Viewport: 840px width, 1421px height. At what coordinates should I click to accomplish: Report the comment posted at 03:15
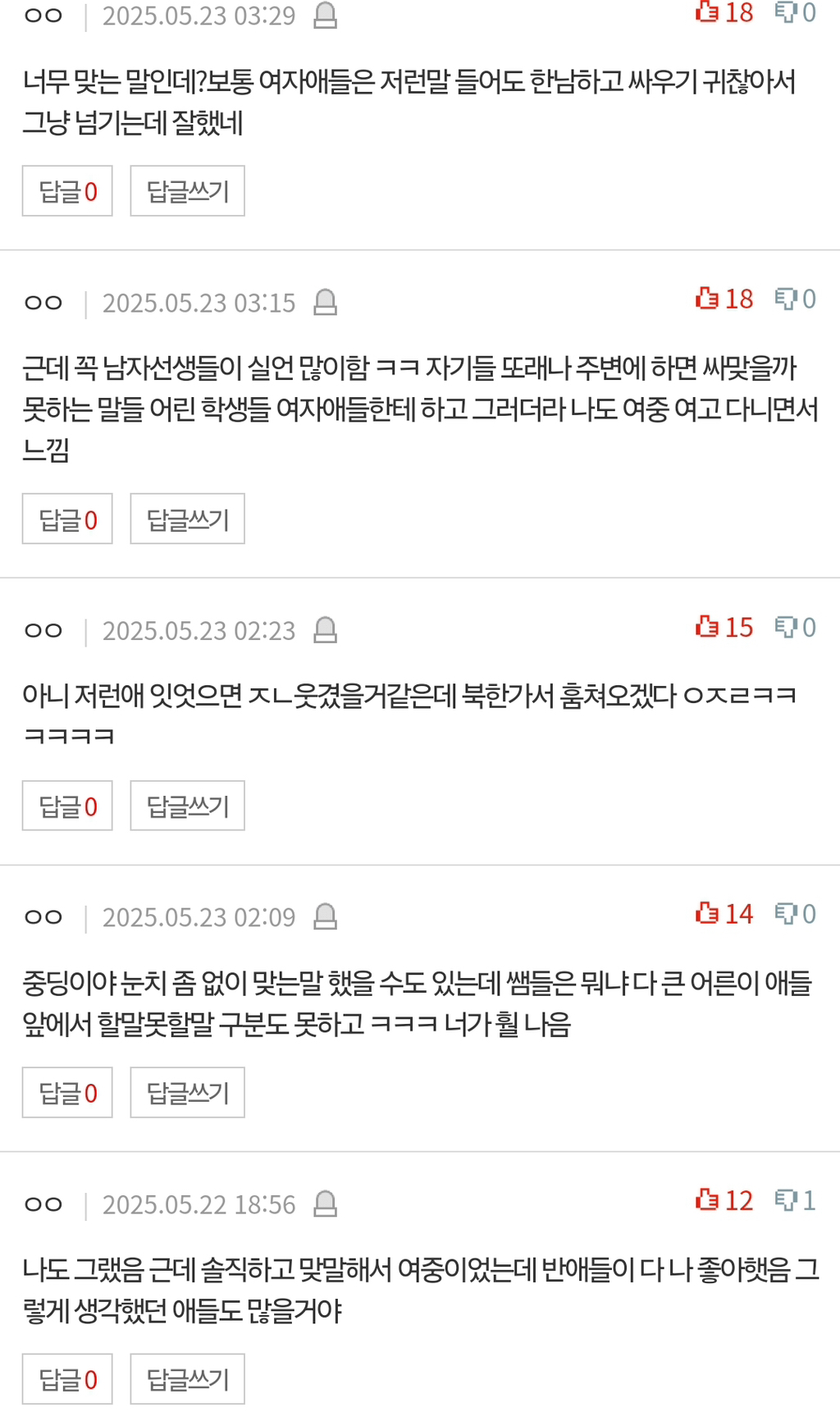click(x=326, y=302)
